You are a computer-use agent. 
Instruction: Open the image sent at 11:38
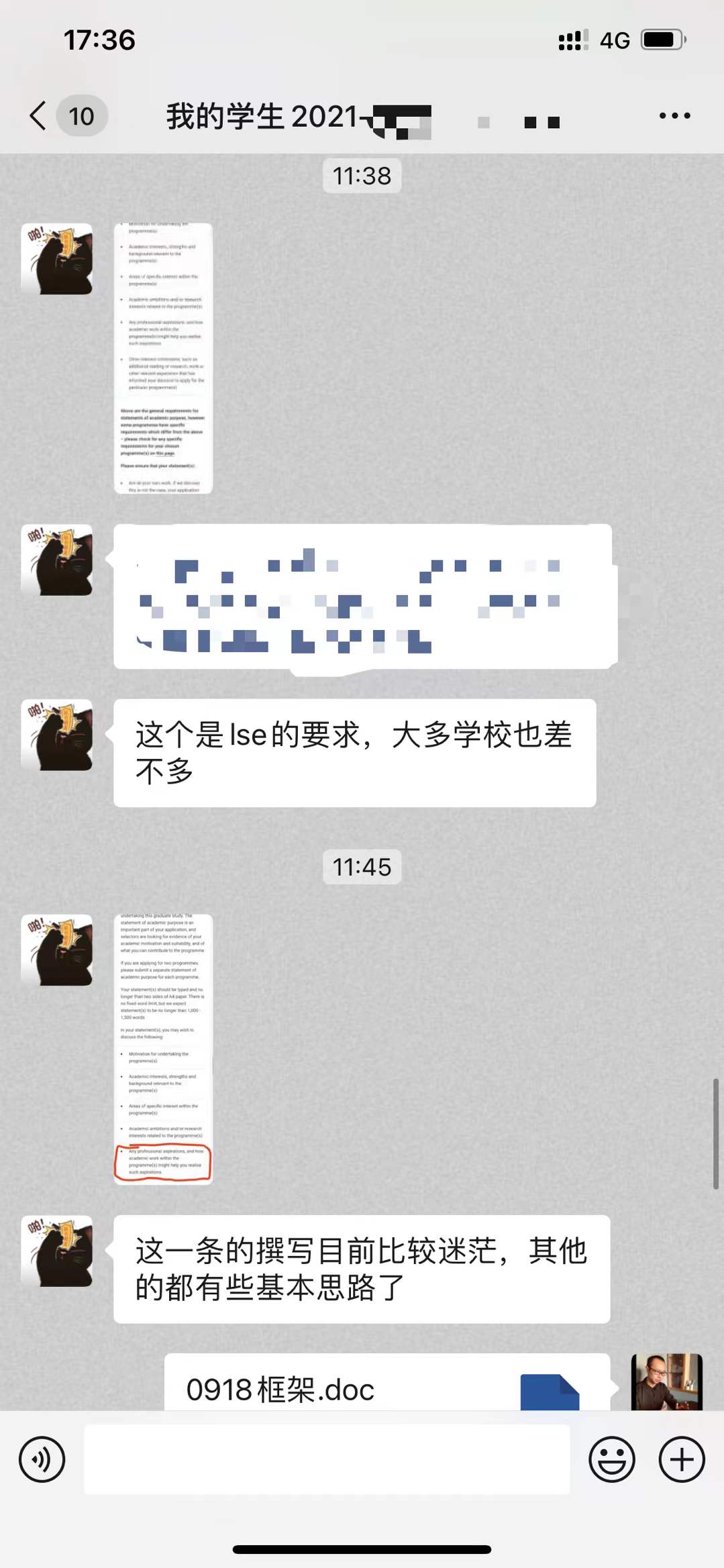(163, 358)
